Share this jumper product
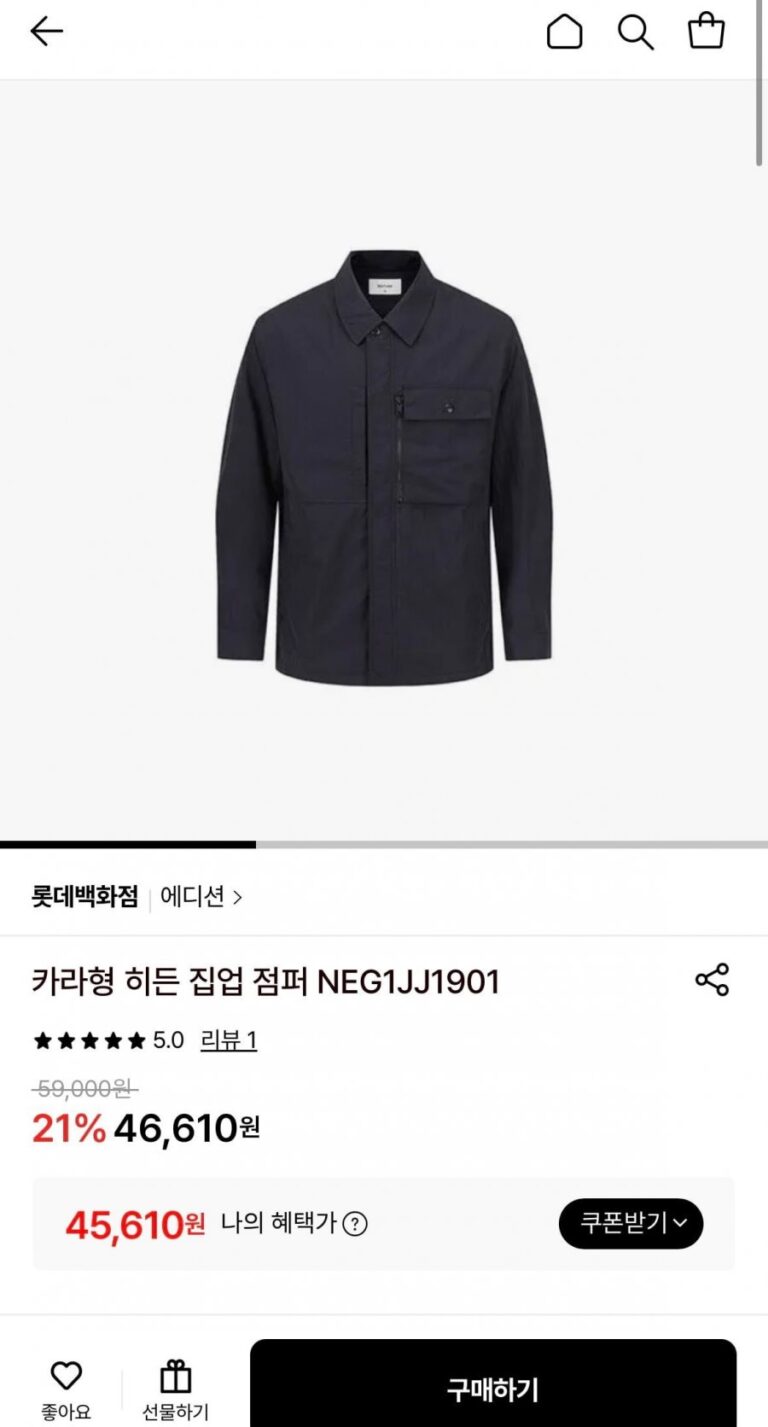 coord(712,980)
